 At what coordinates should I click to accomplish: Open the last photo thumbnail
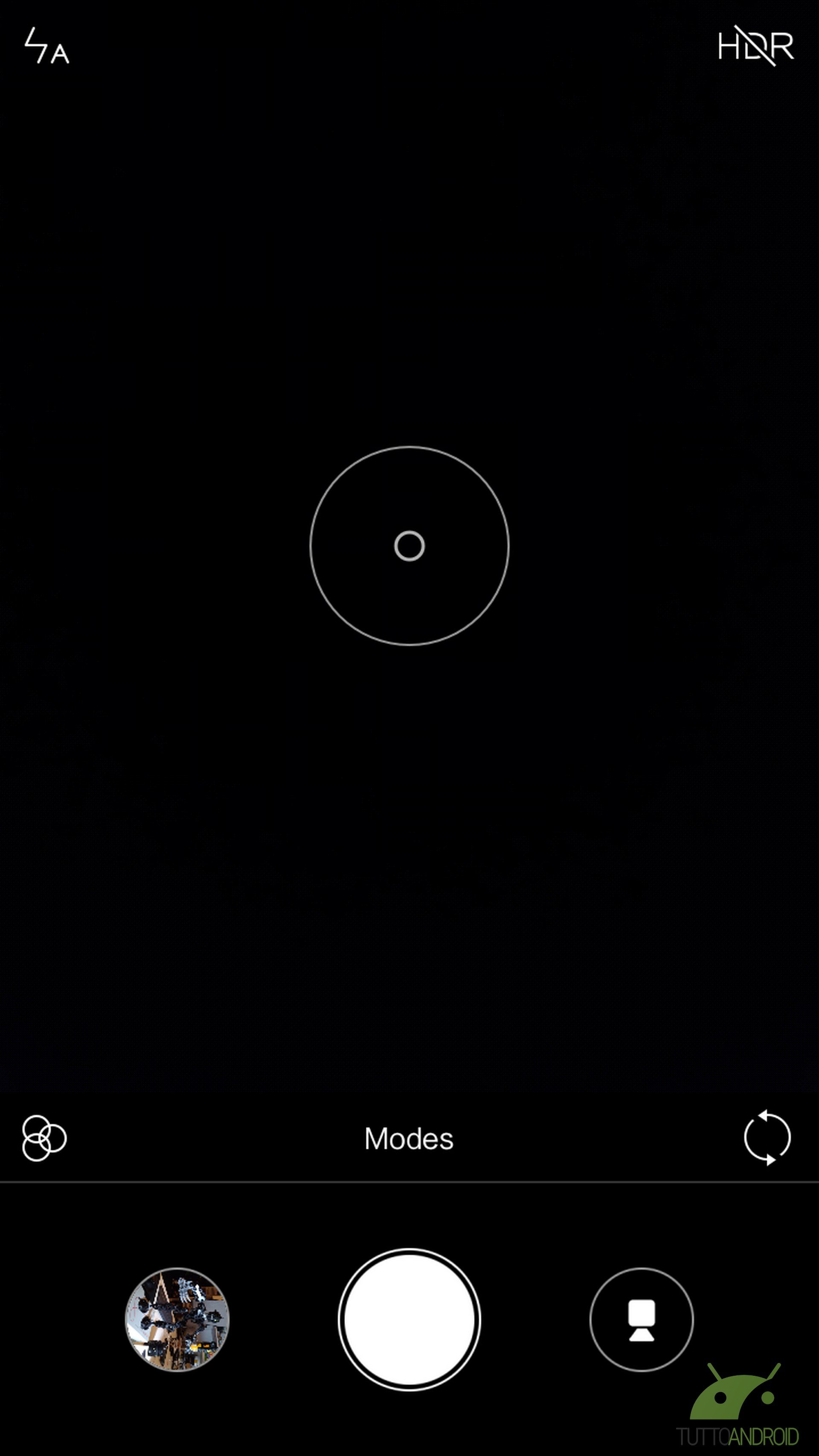click(177, 1319)
